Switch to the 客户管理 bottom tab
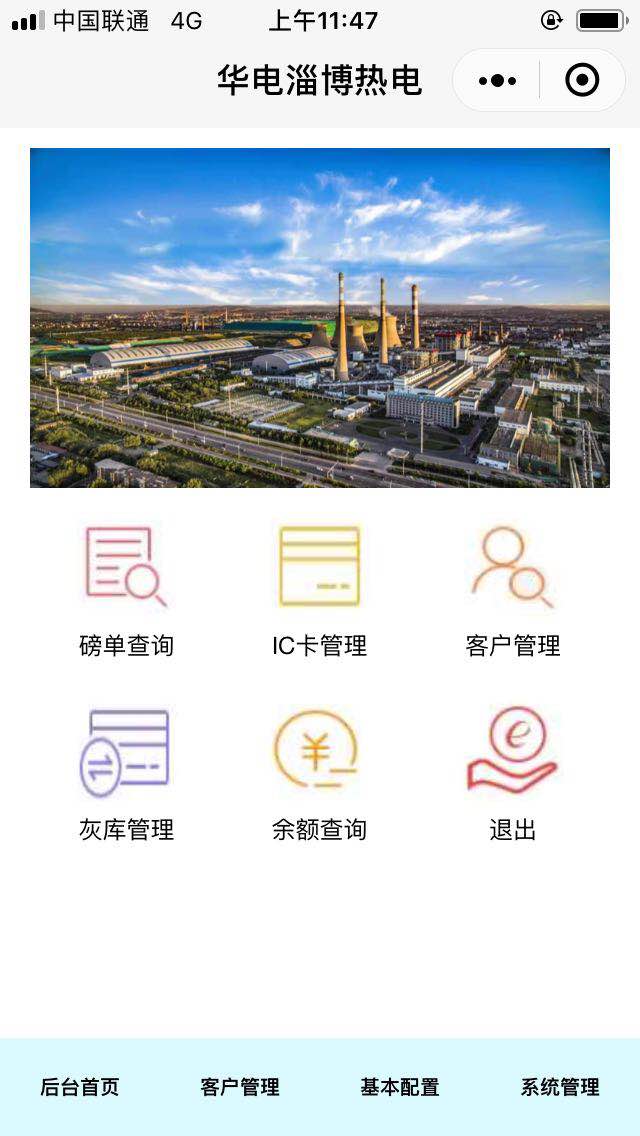 pyautogui.click(x=240, y=1087)
